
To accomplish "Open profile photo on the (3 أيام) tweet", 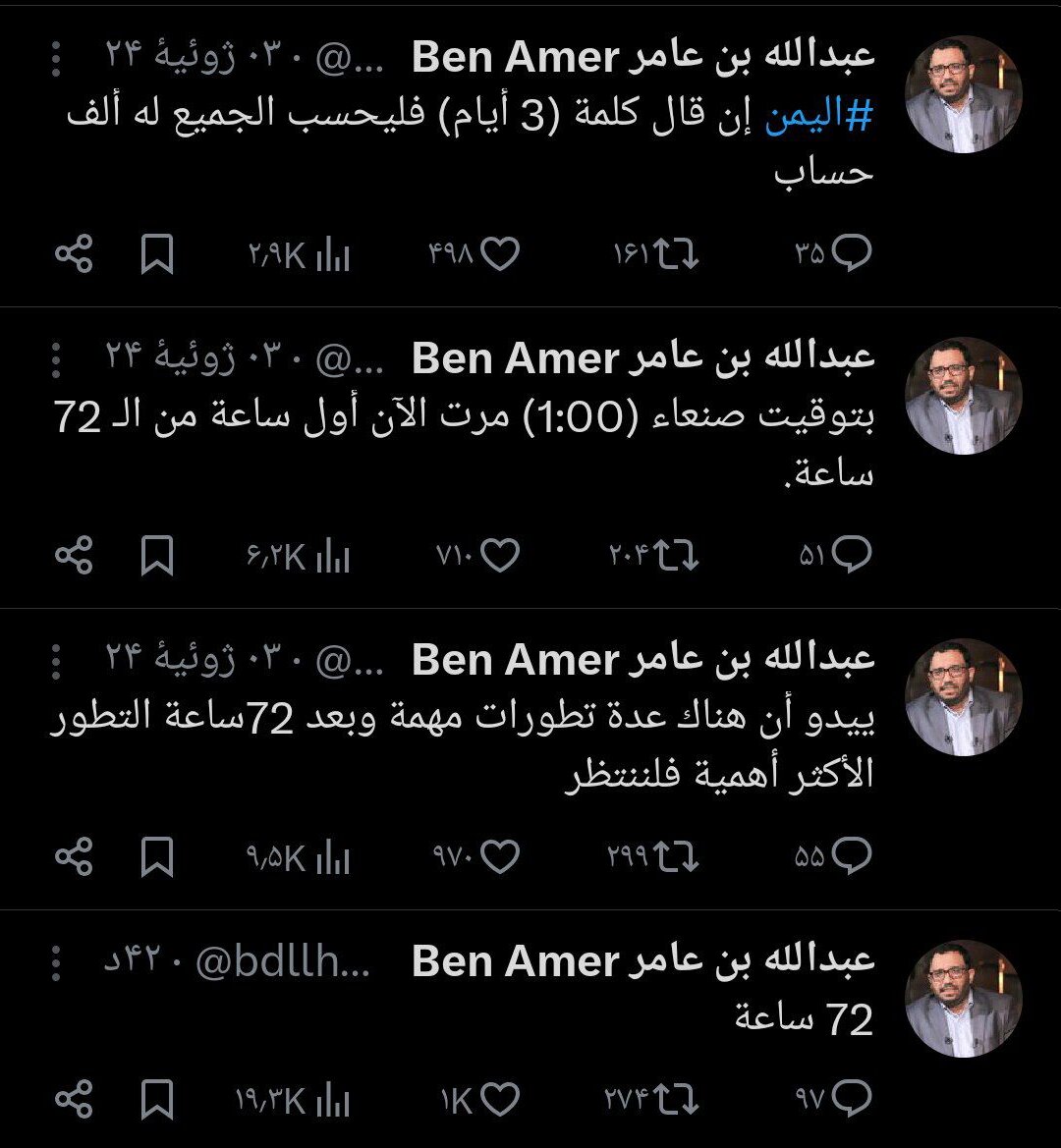I will pos(962,94).
